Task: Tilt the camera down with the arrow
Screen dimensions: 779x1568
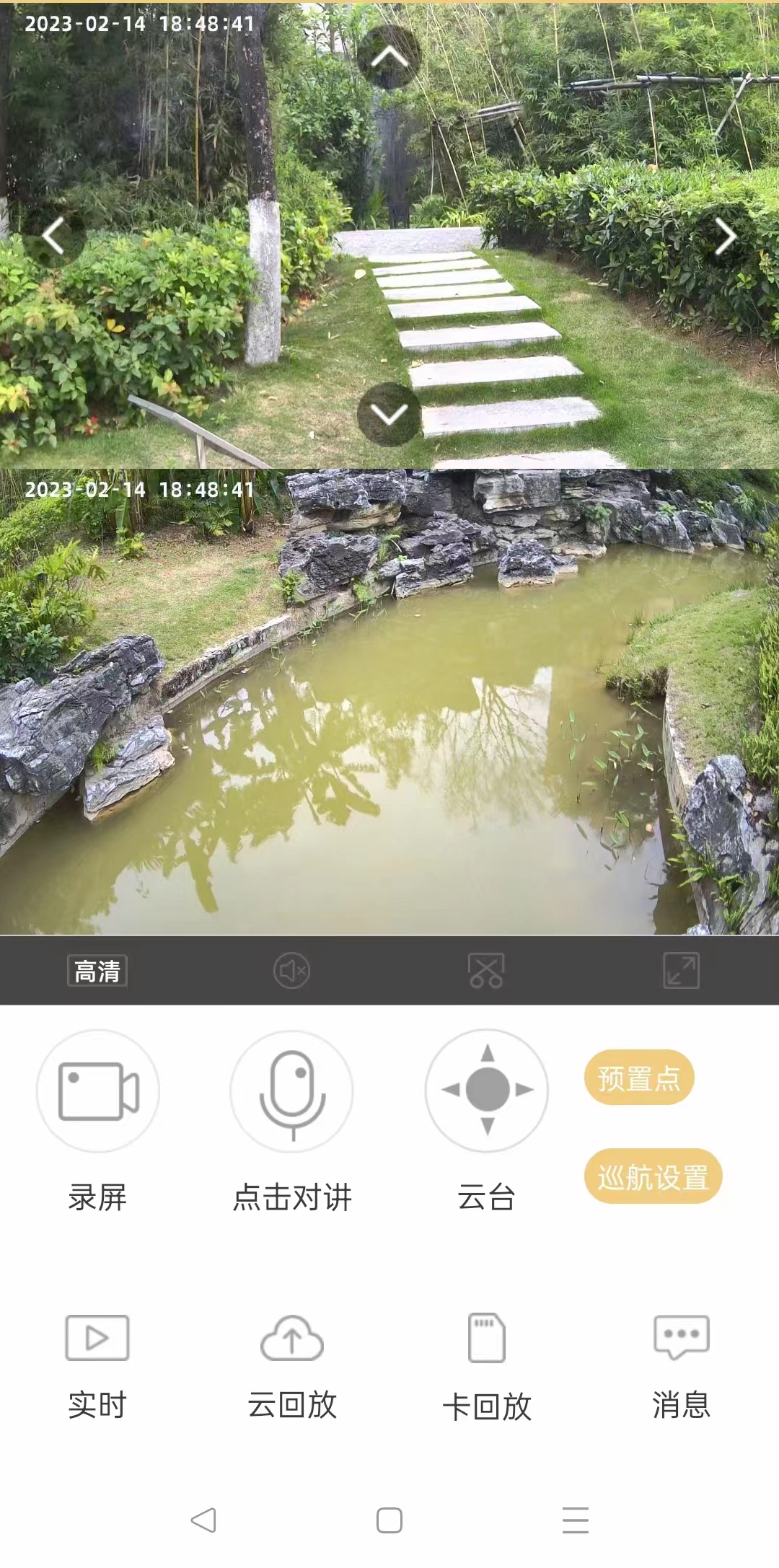Action: coord(389,415)
